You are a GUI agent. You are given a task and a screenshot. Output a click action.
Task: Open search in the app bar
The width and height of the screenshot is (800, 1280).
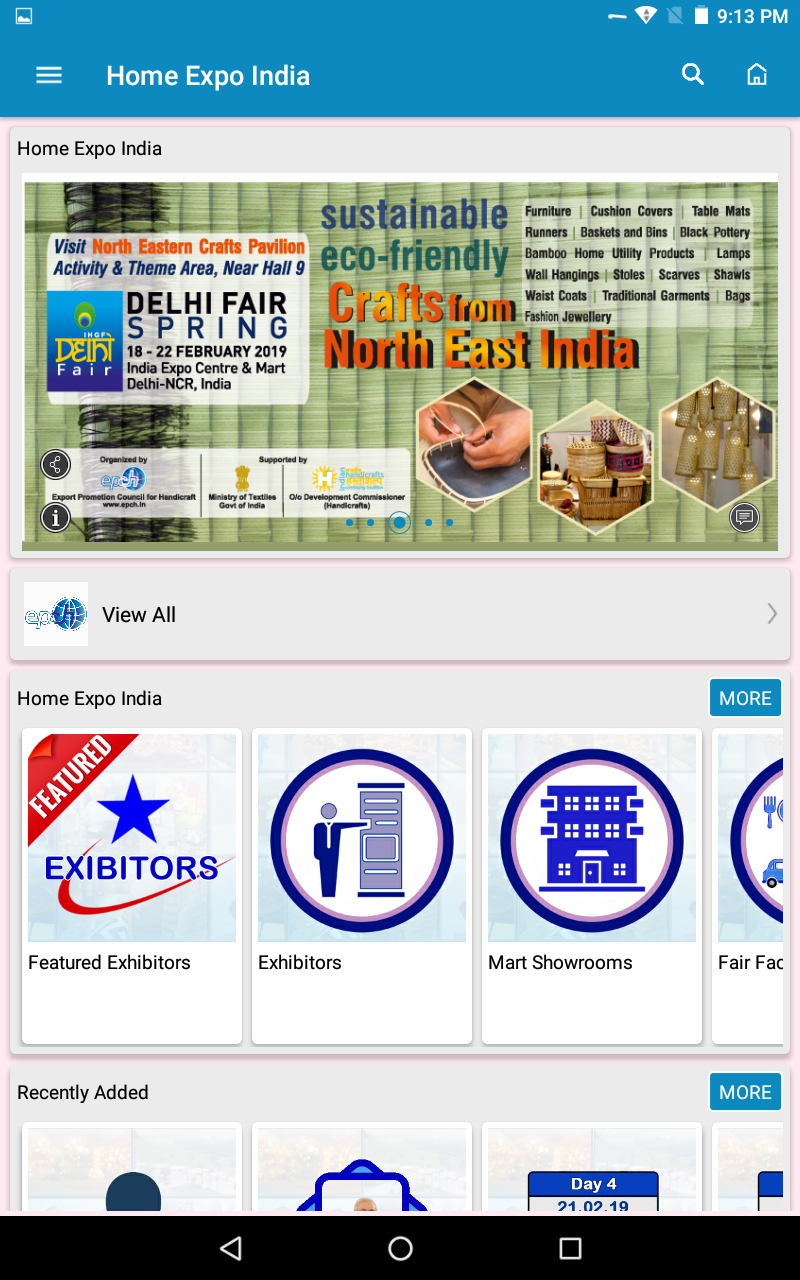pos(693,75)
